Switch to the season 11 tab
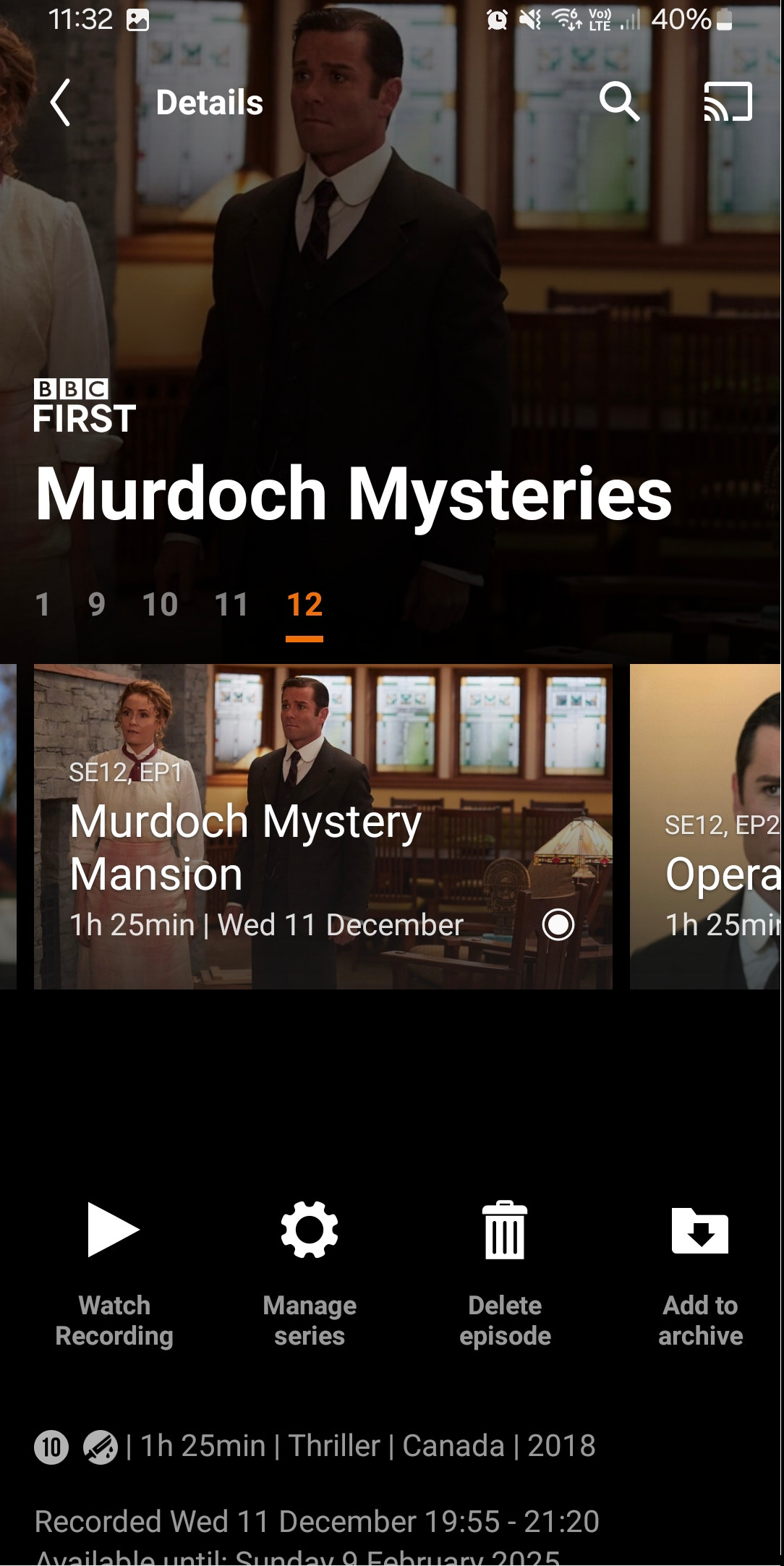The width and height of the screenshot is (784, 1566). click(x=231, y=605)
